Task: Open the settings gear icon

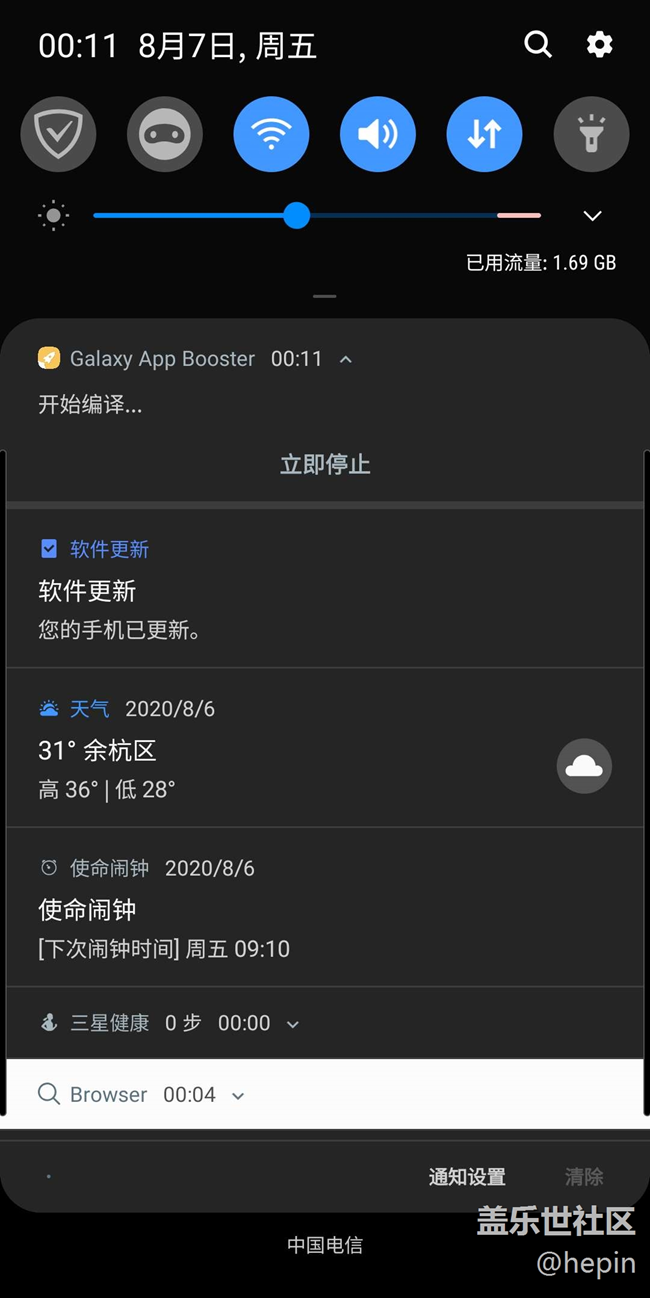Action: pyautogui.click(x=599, y=45)
